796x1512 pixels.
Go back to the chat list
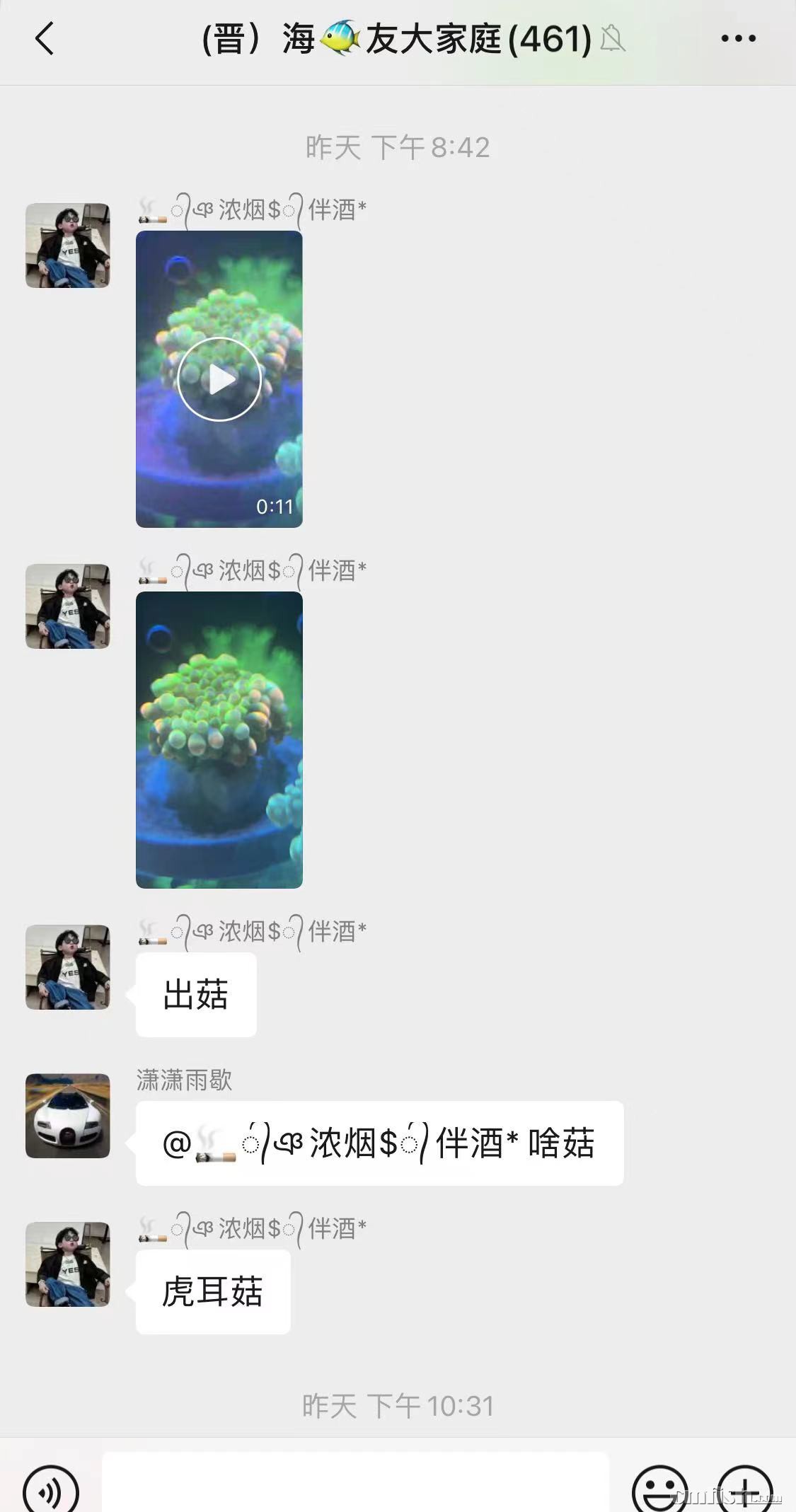coord(44,38)
